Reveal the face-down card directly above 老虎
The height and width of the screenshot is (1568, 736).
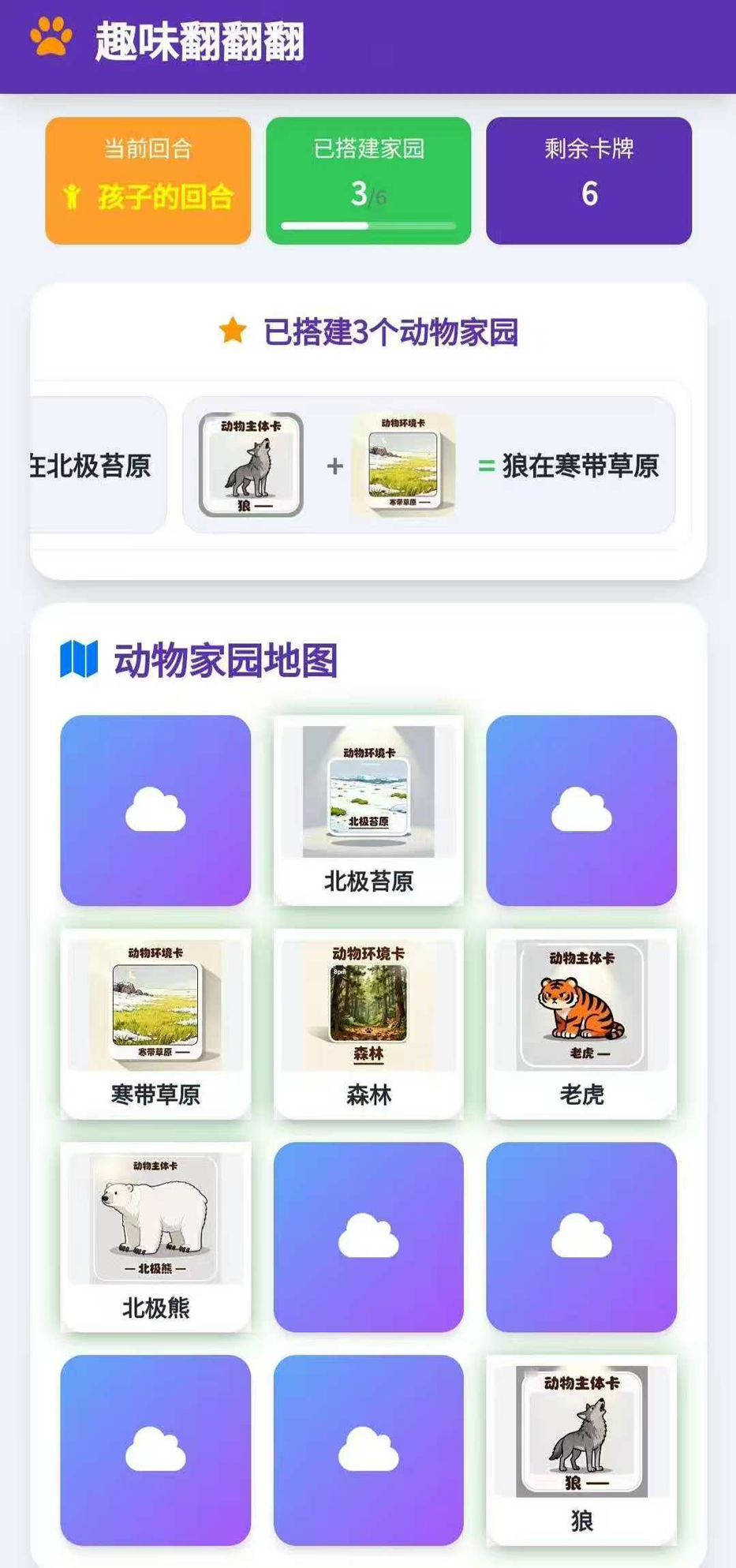click(x=581, y=810)
